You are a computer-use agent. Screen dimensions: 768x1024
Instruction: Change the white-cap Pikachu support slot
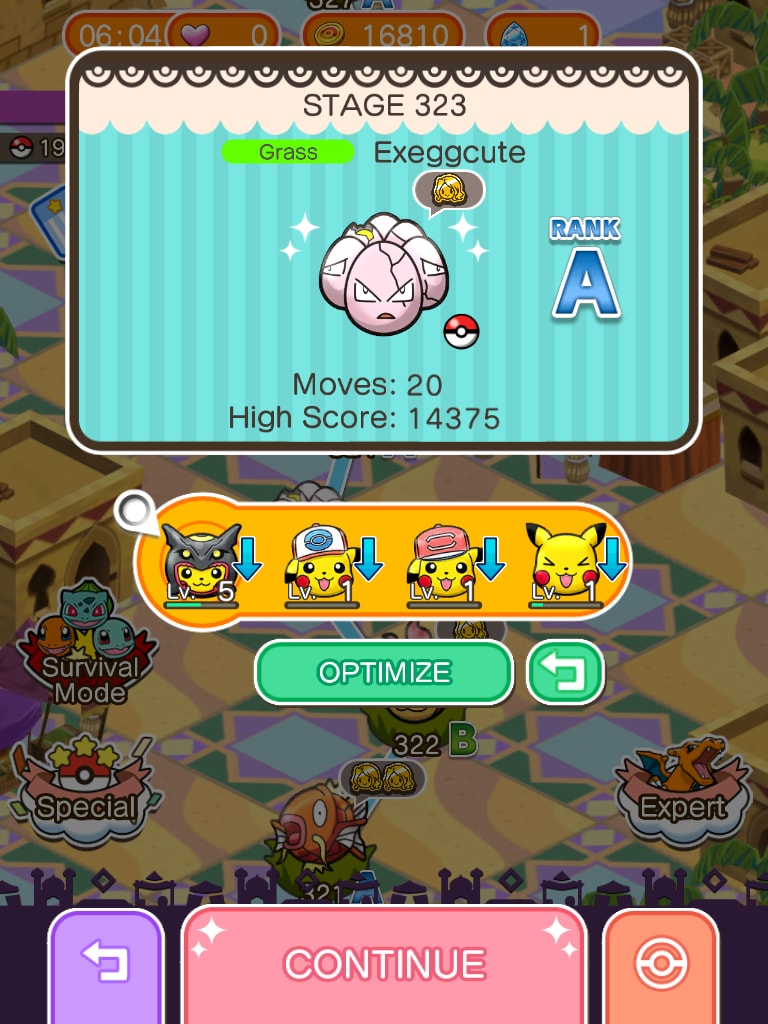325,565
